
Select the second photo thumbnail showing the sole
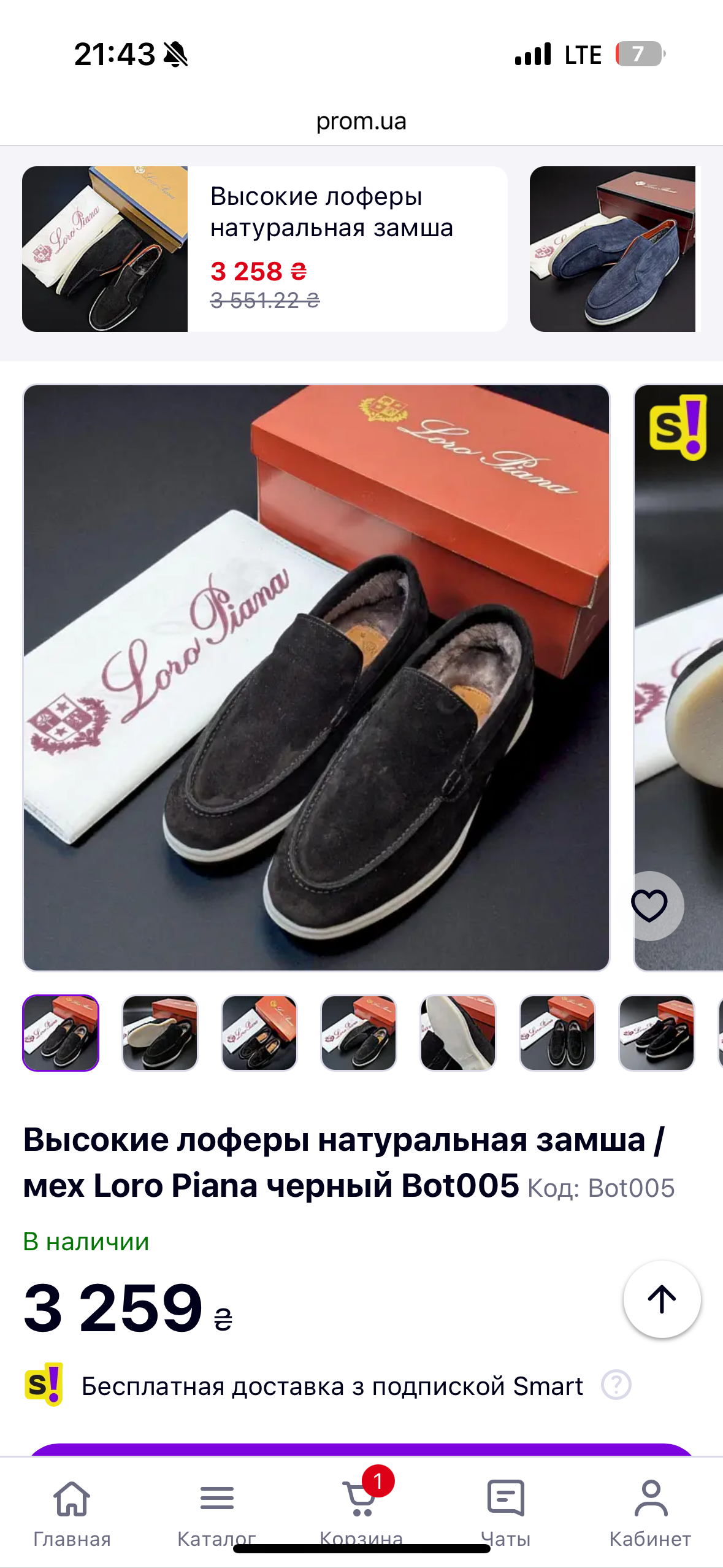tap(160, 1033)
